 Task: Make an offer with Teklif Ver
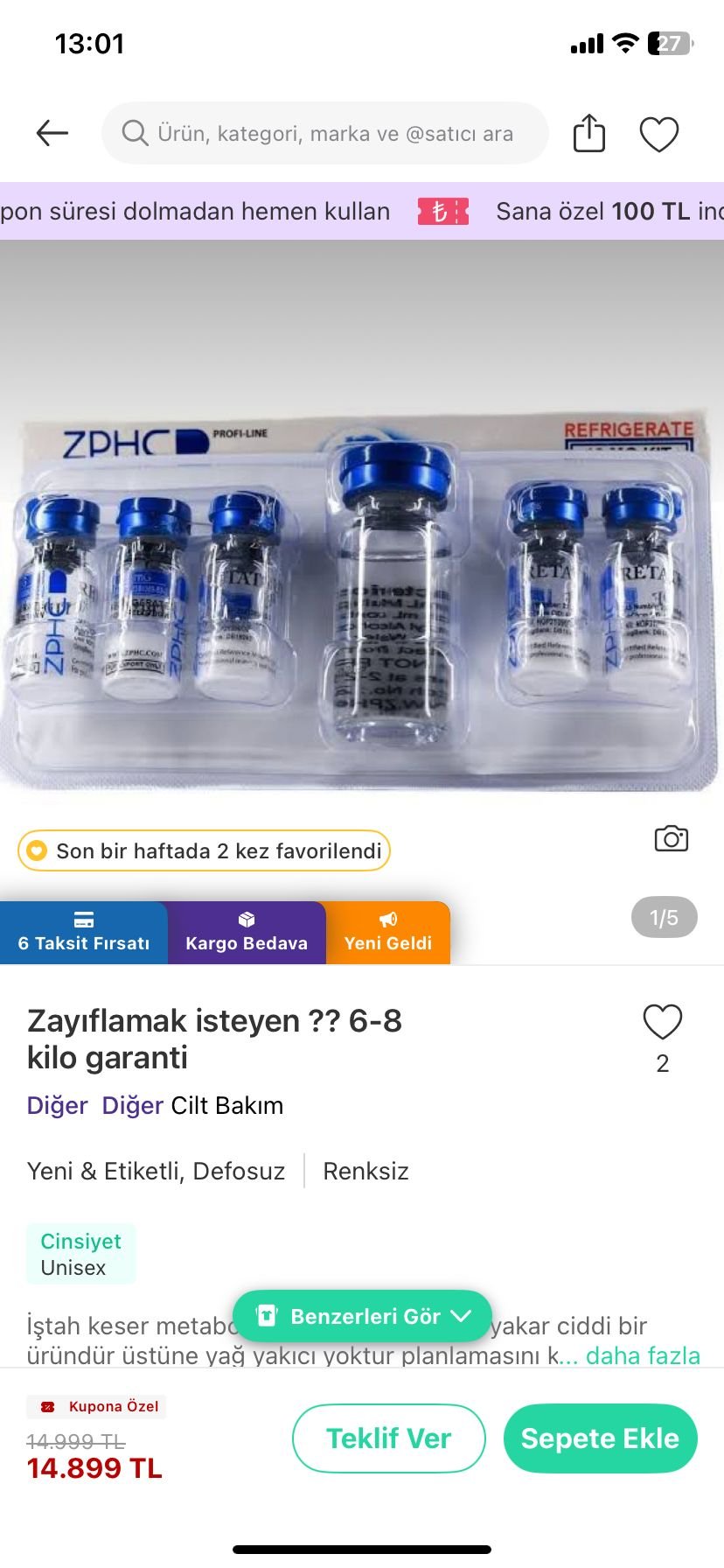click(x=388, y=1438)
